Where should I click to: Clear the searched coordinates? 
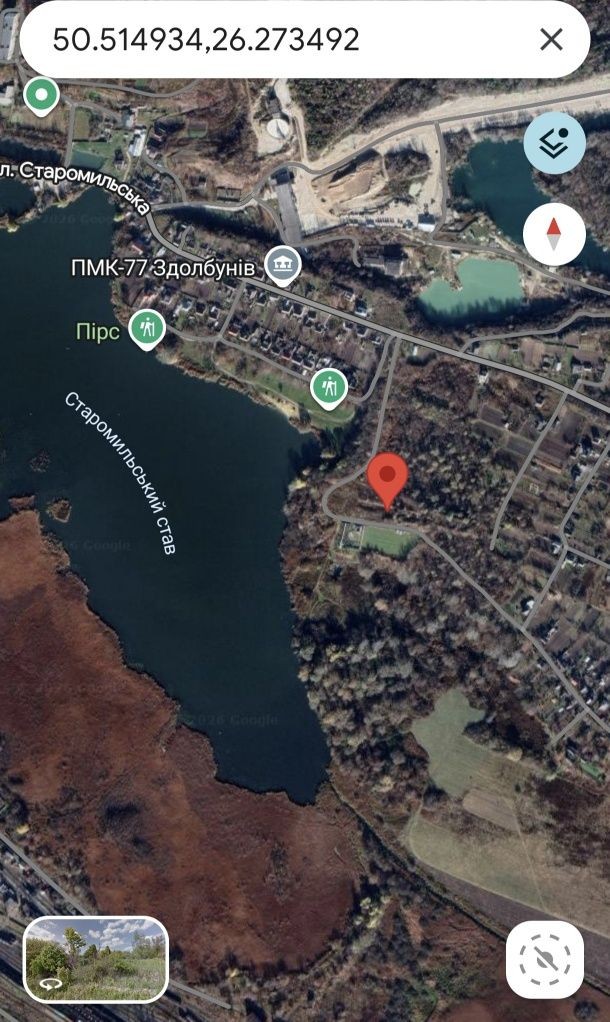[551, 39]
